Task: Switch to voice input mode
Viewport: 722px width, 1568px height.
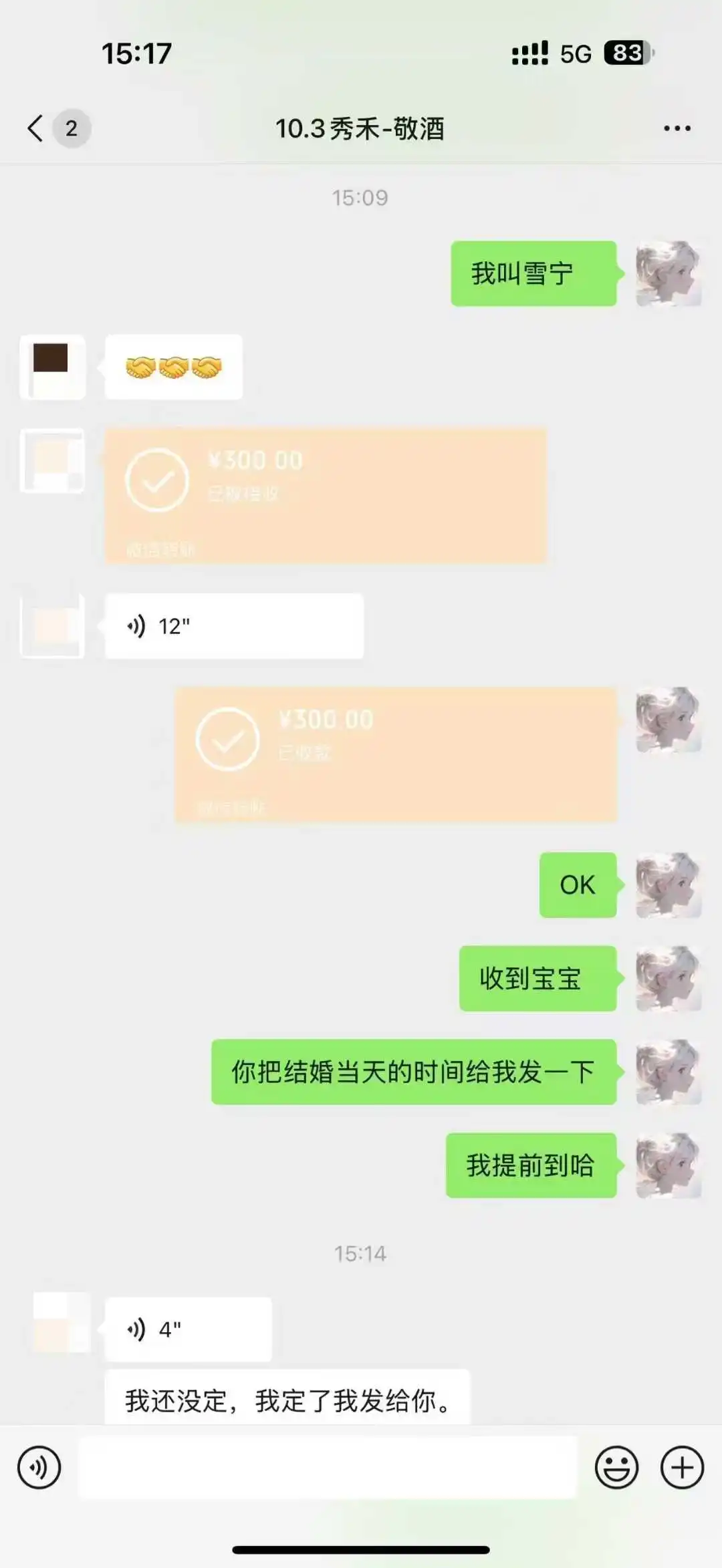Action: pyautogui.click(x=39, y=1468)
